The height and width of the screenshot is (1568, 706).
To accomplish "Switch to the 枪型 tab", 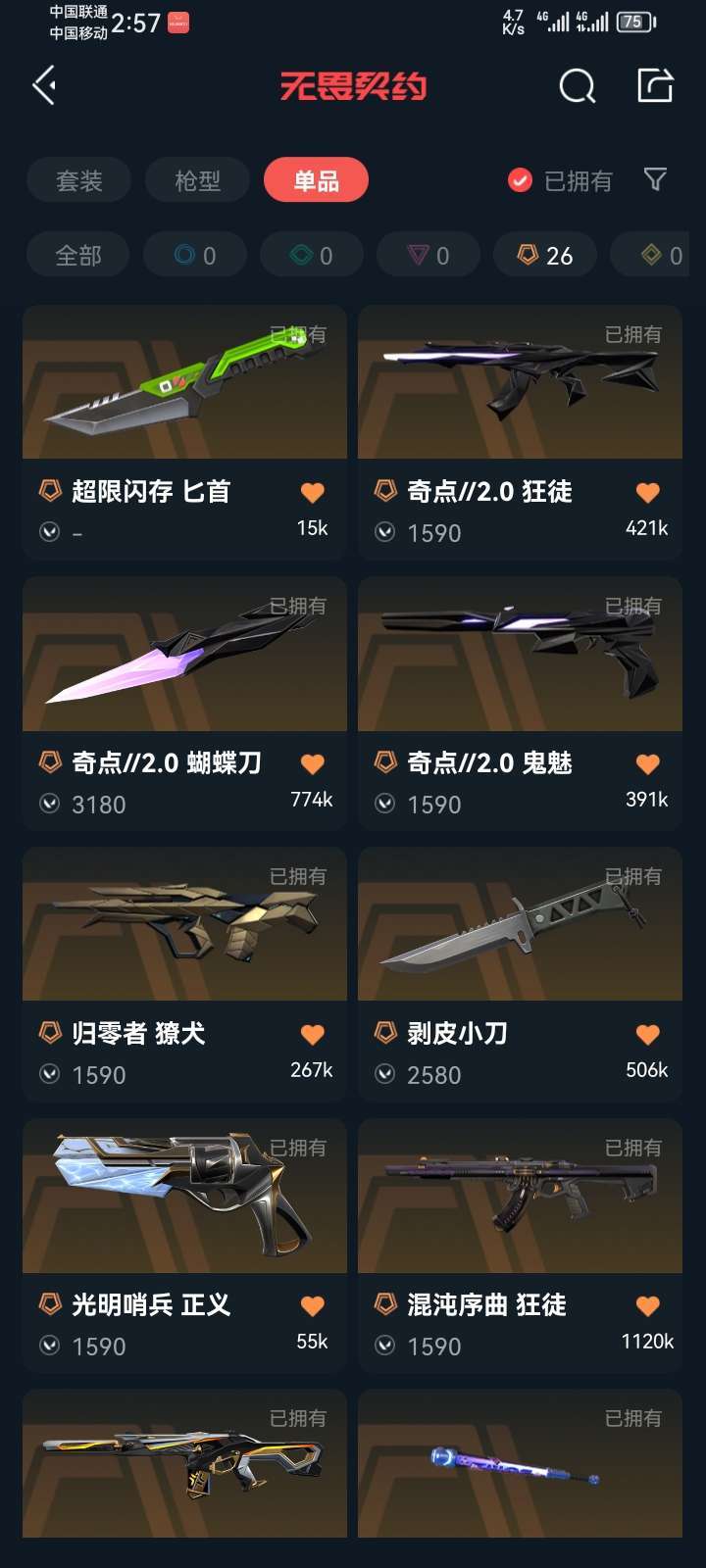I will tap(198, 180).
